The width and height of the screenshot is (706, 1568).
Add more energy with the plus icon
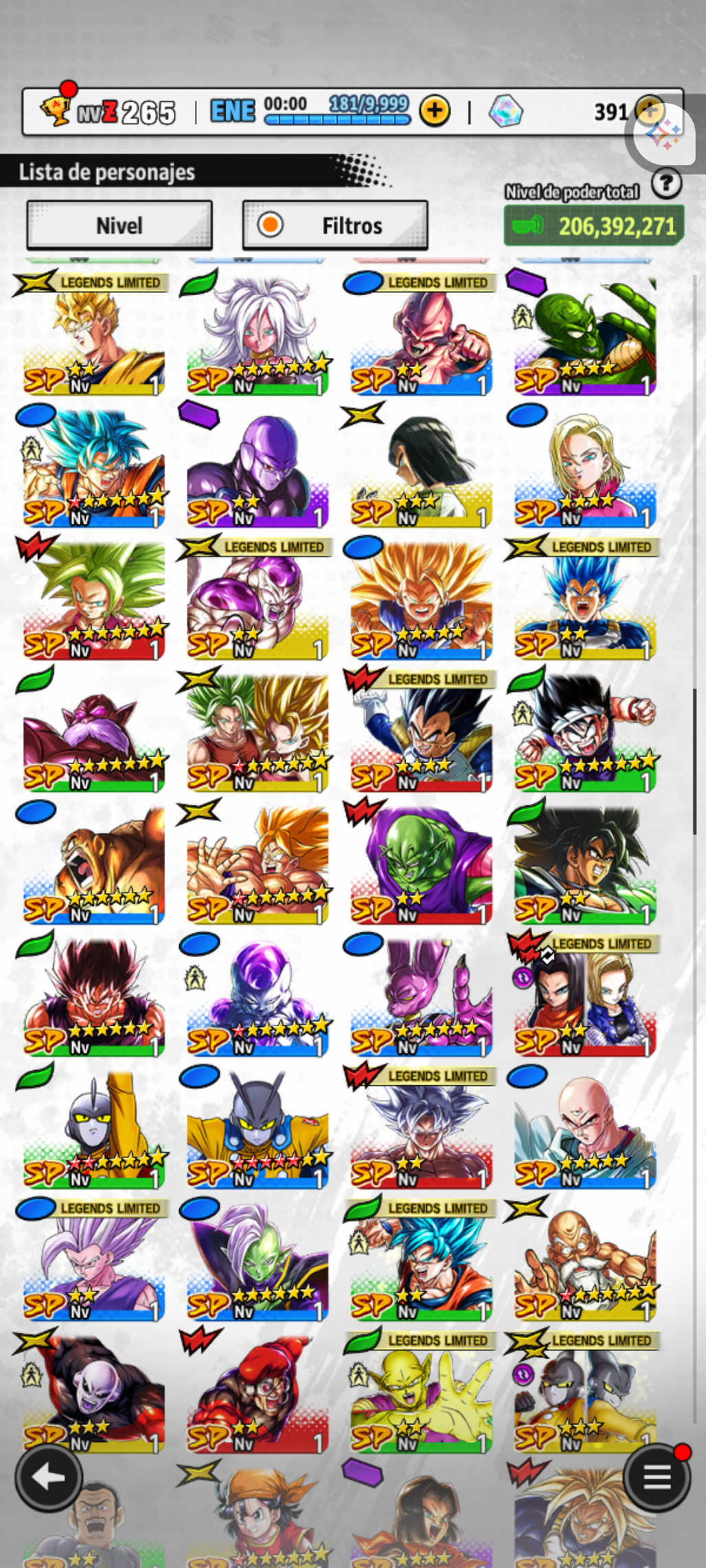click(x=435, y=111)
